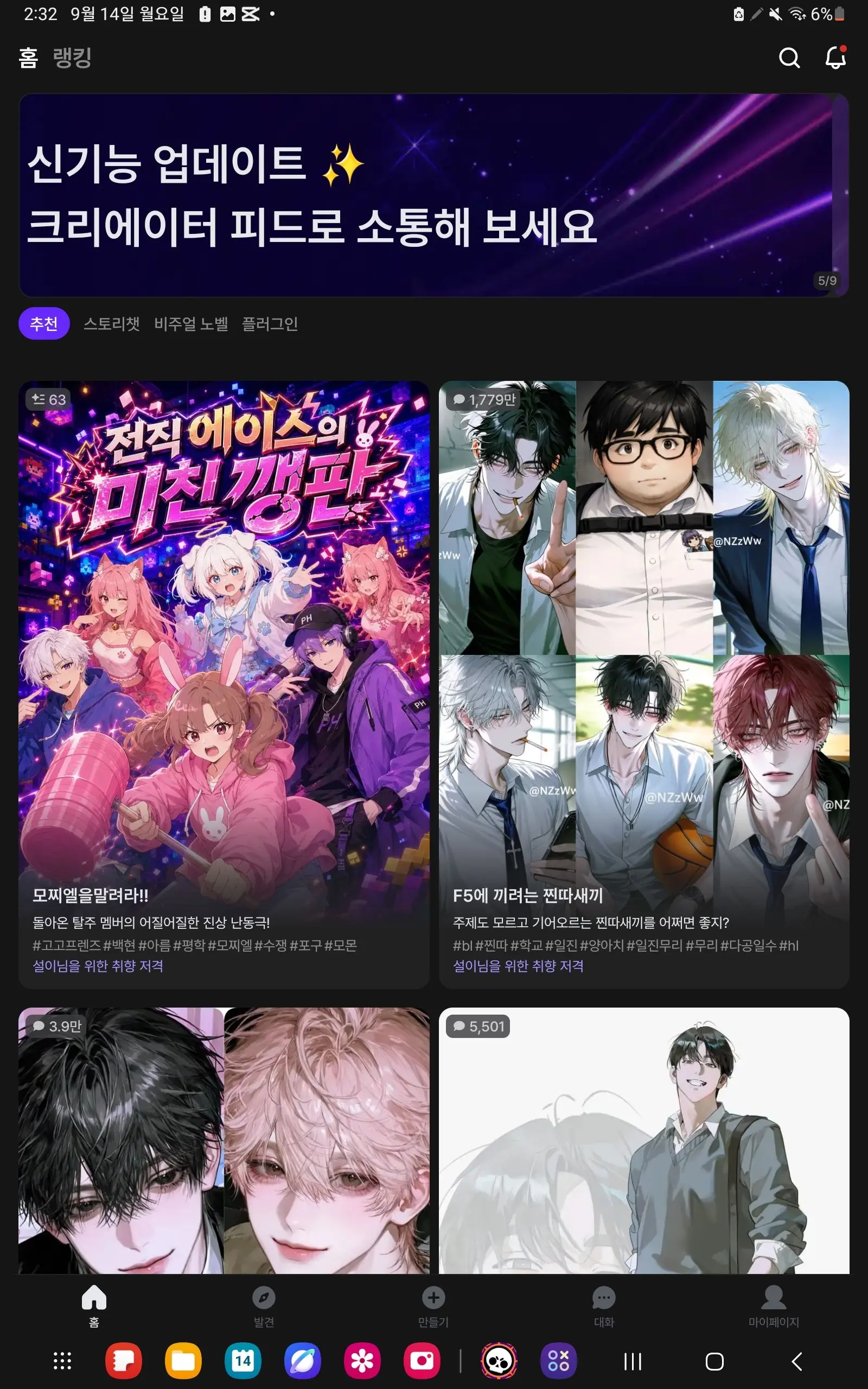Tap 만들기 in the bottom navigation
868x1389 pixels.
[x=433, y=1305]
